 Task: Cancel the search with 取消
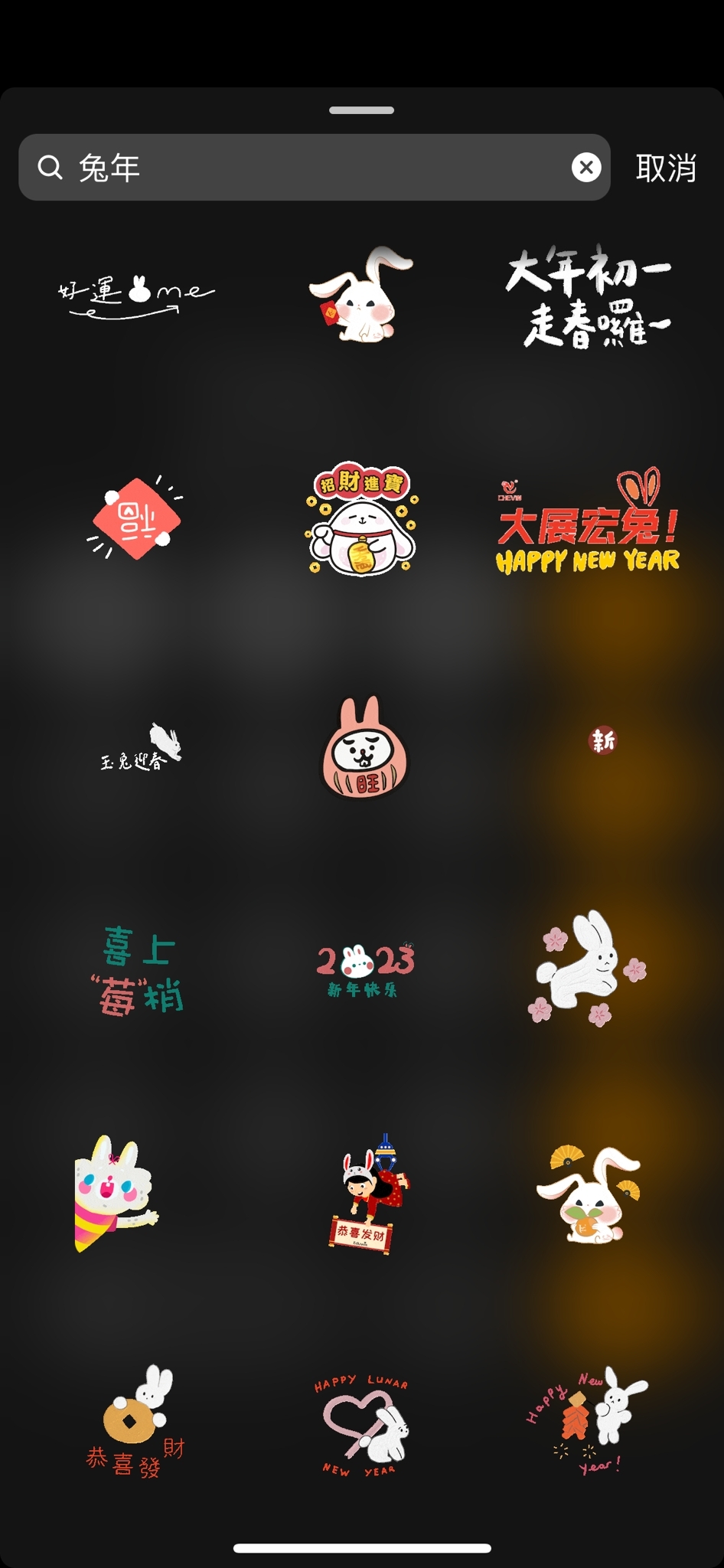(x=665, y=168)
